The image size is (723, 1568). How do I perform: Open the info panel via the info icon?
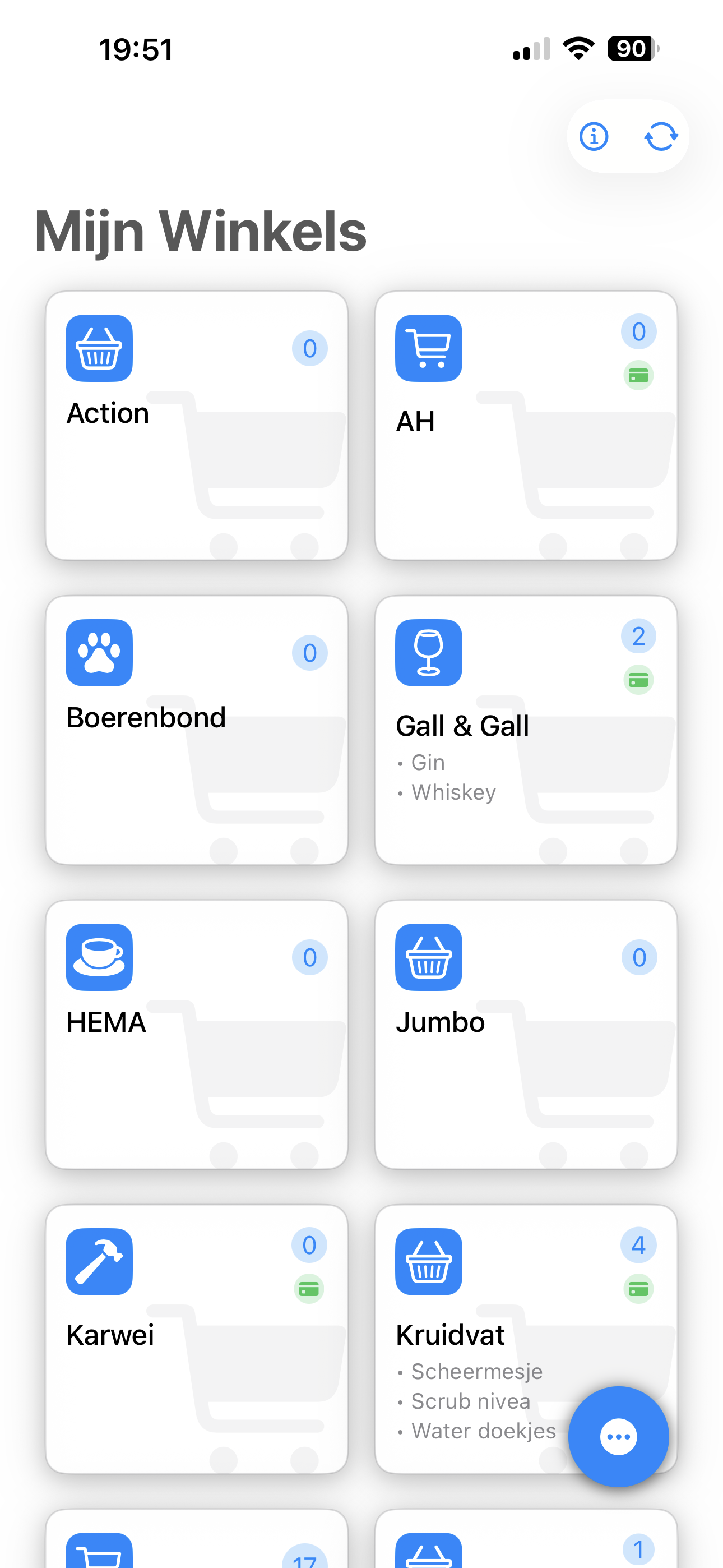[x=594, y=136]
